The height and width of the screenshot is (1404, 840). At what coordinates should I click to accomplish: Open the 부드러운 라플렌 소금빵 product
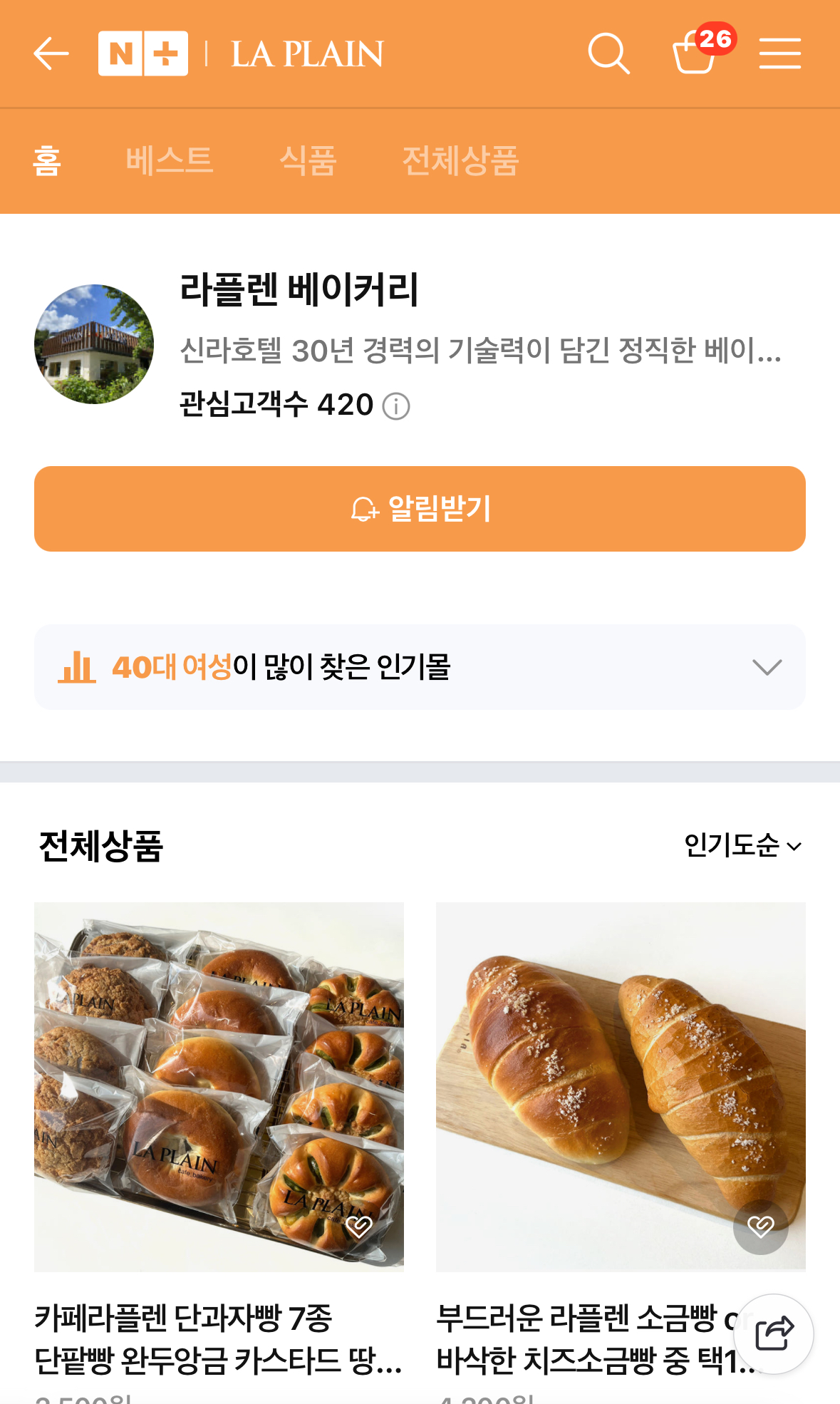[621, 1087]
